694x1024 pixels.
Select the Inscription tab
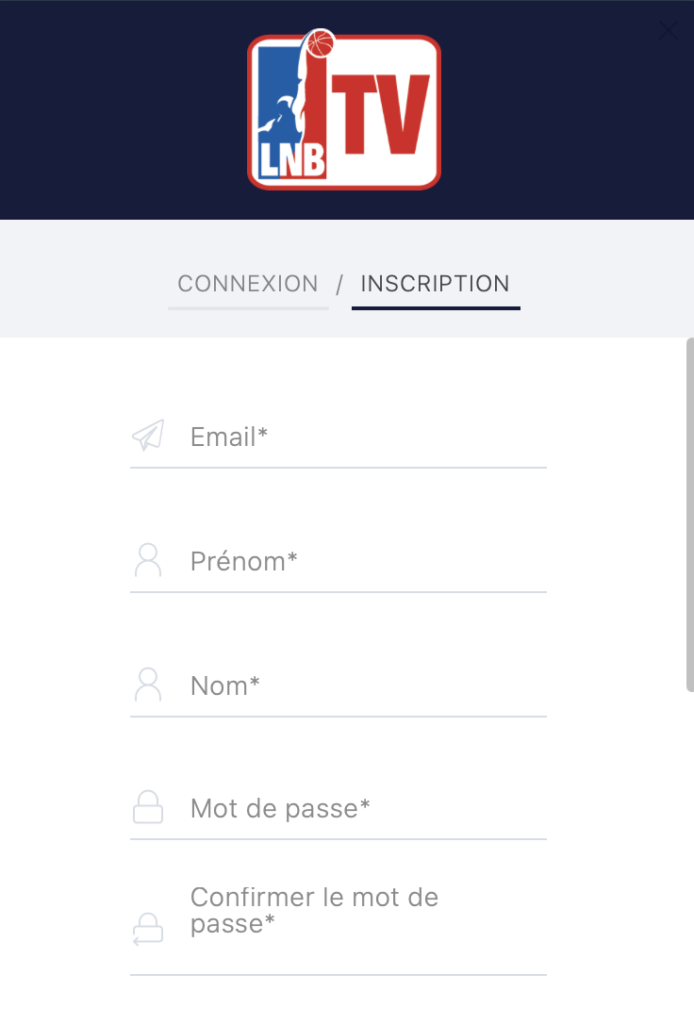click(x=435, y=284)
